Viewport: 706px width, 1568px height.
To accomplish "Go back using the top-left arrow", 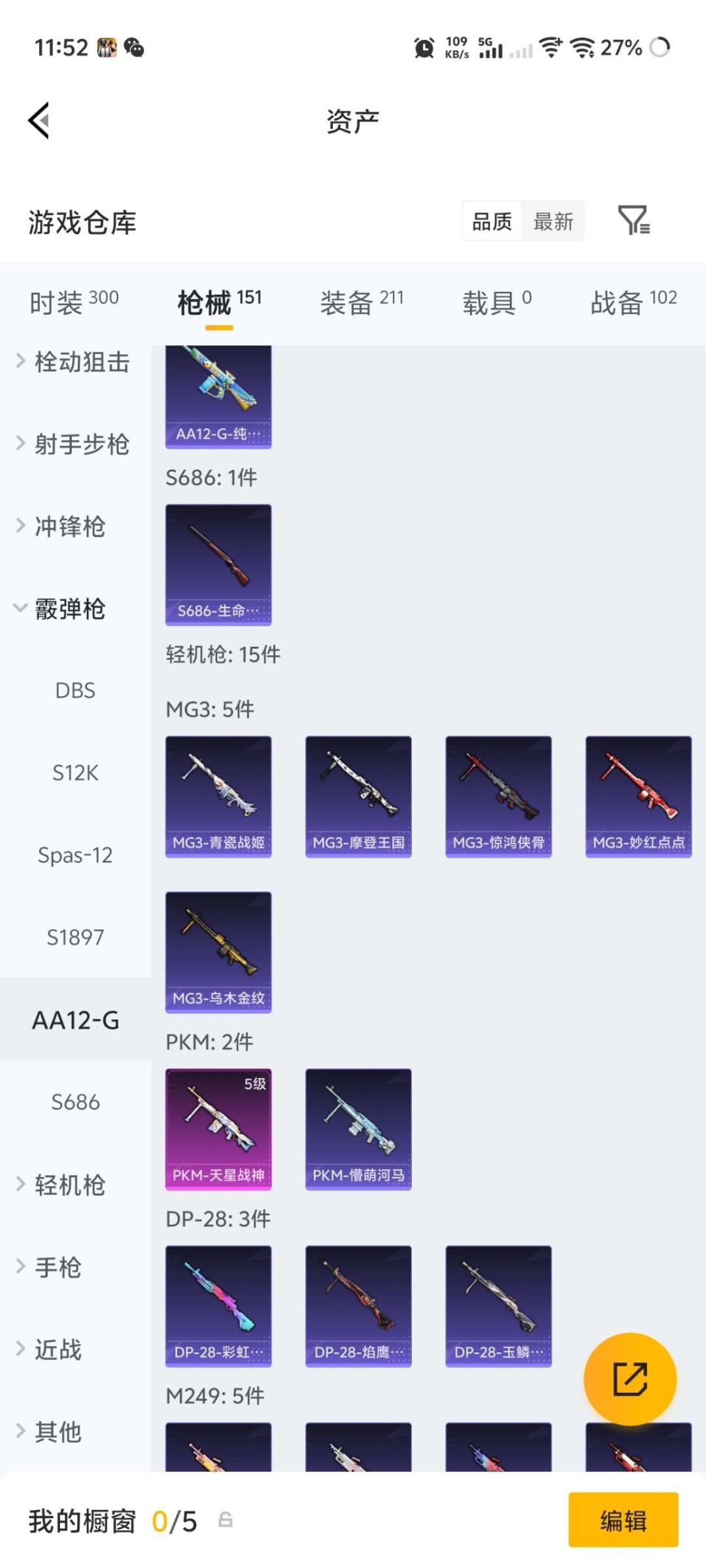I will click(39, 120).
